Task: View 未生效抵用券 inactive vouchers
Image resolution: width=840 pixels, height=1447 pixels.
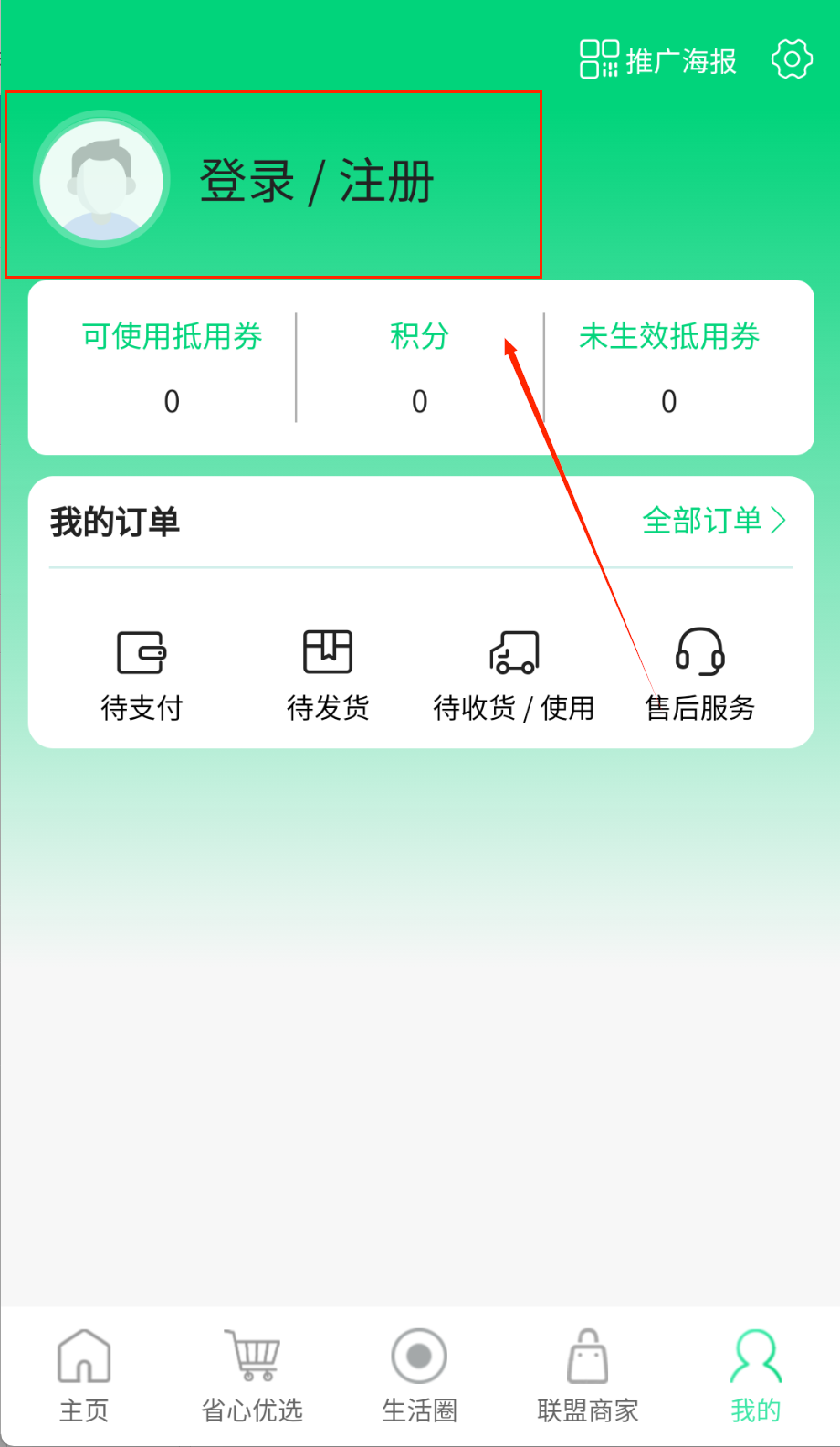Action: coord(669,365)
